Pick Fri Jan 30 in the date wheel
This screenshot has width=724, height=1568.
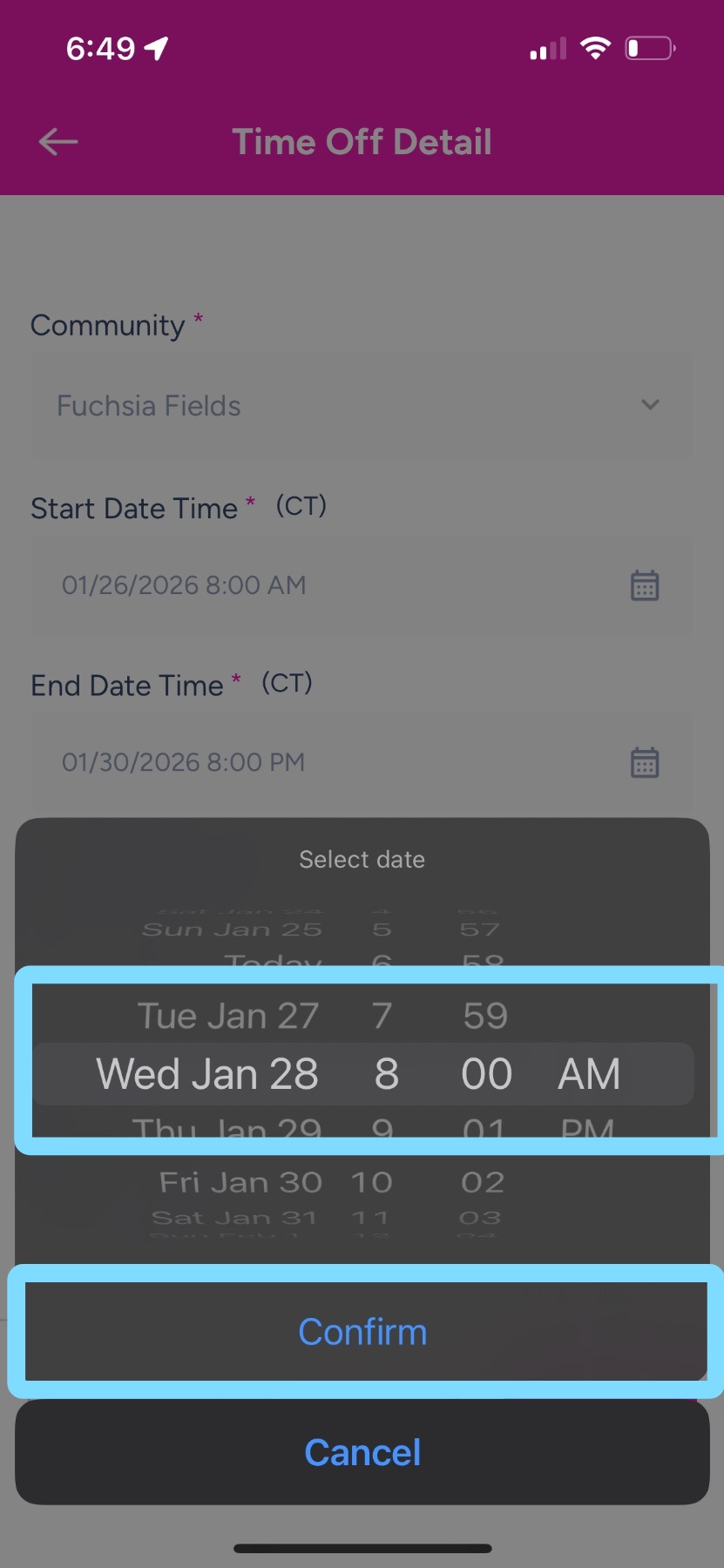click(x=240, y=1182)
